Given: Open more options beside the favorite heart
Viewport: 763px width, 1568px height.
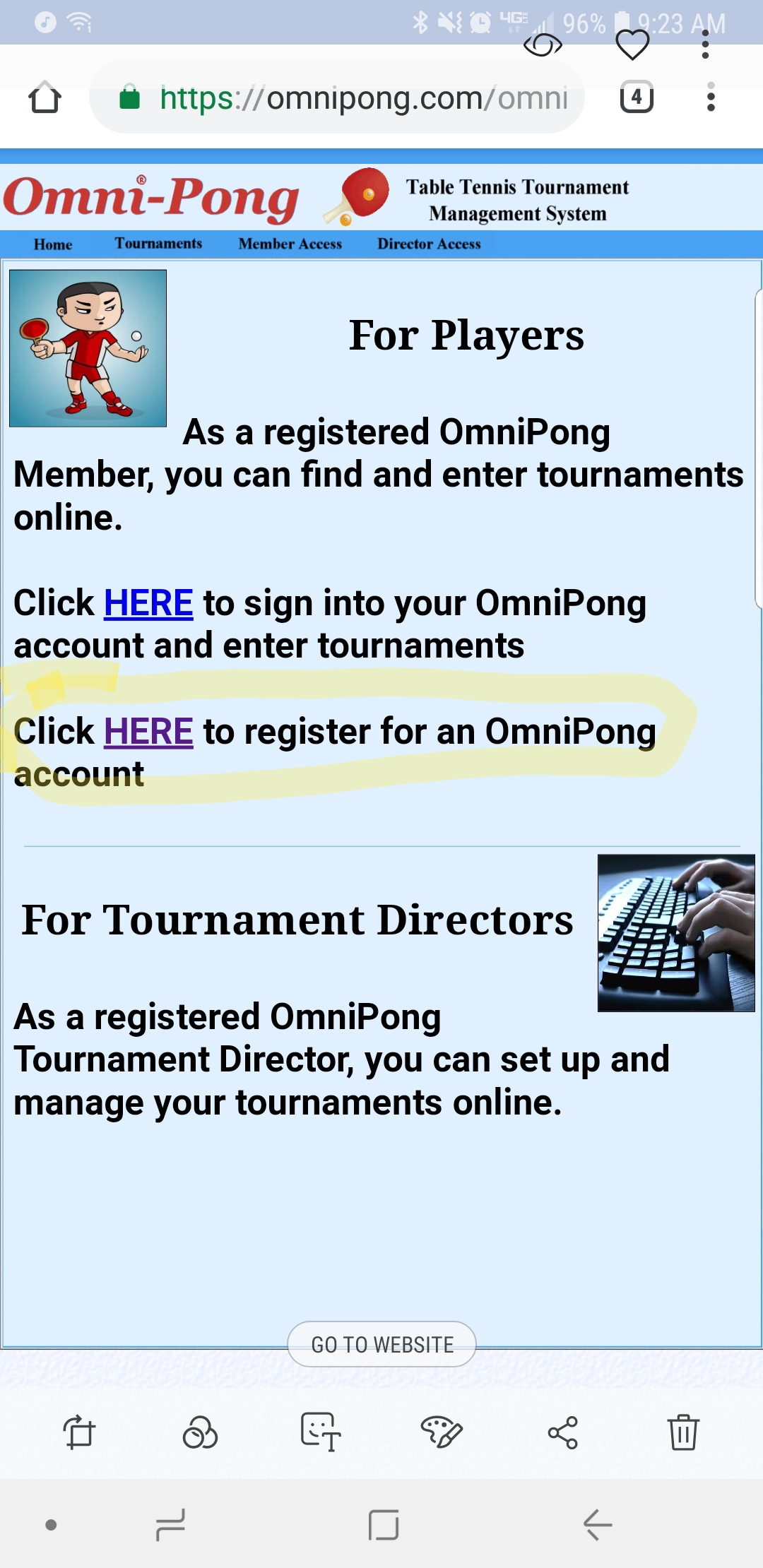Looking at the screenshot, I should tap(705, 45).
